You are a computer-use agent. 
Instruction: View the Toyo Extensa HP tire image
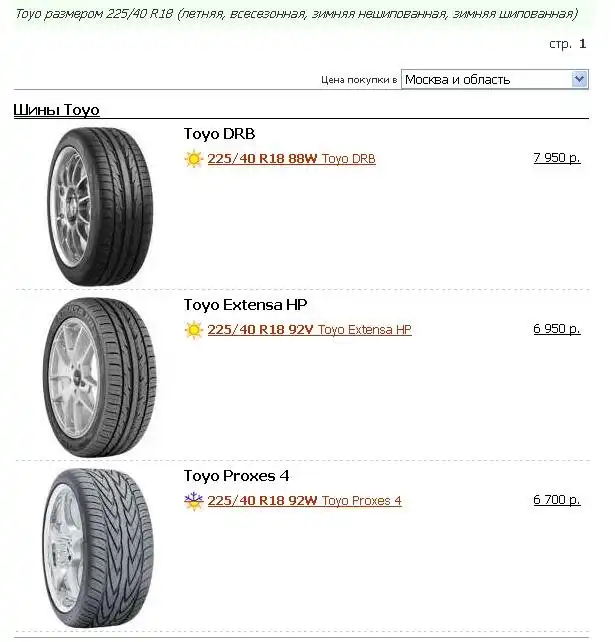click(x=99, y=377)
